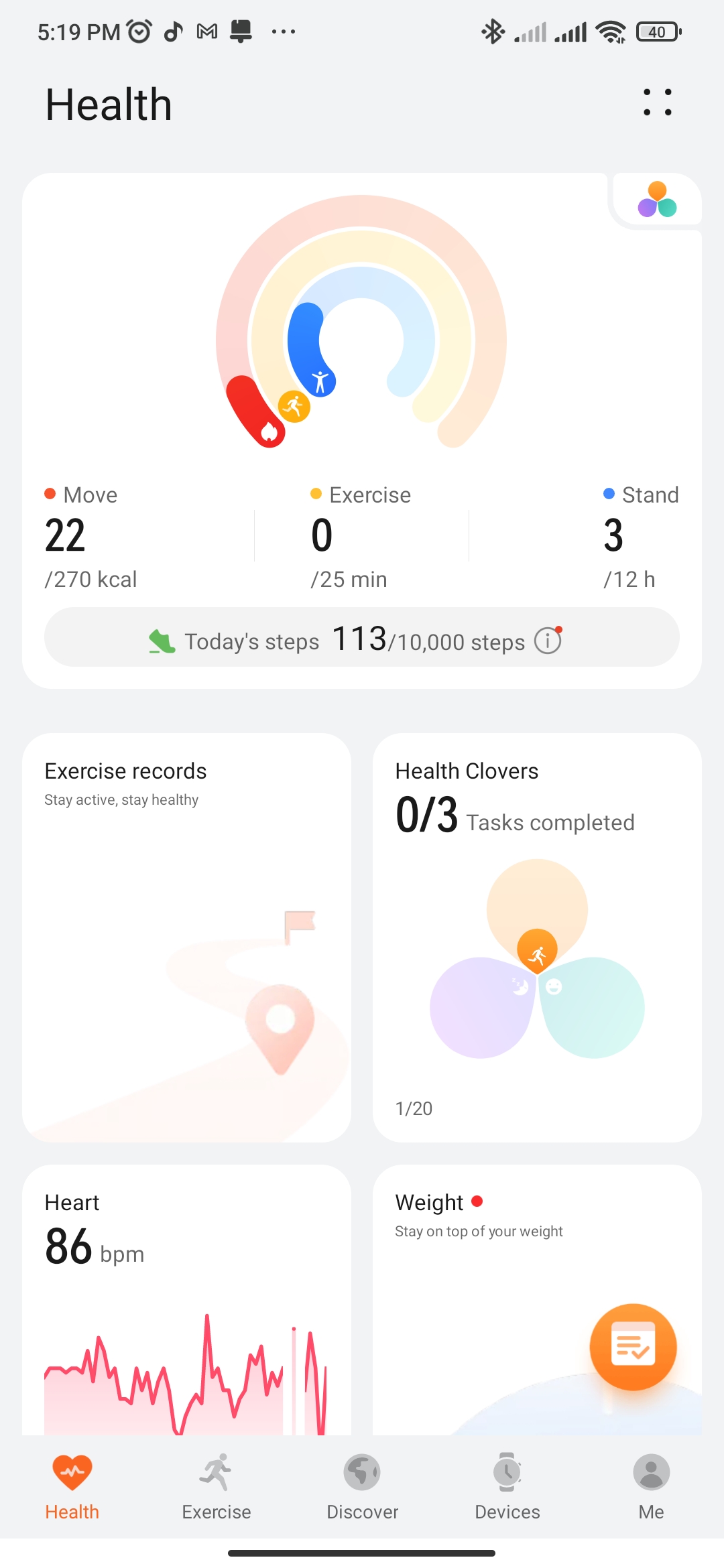Tap the info icon next to steps
Viewport: 724px width, 1568px height.
548,641
